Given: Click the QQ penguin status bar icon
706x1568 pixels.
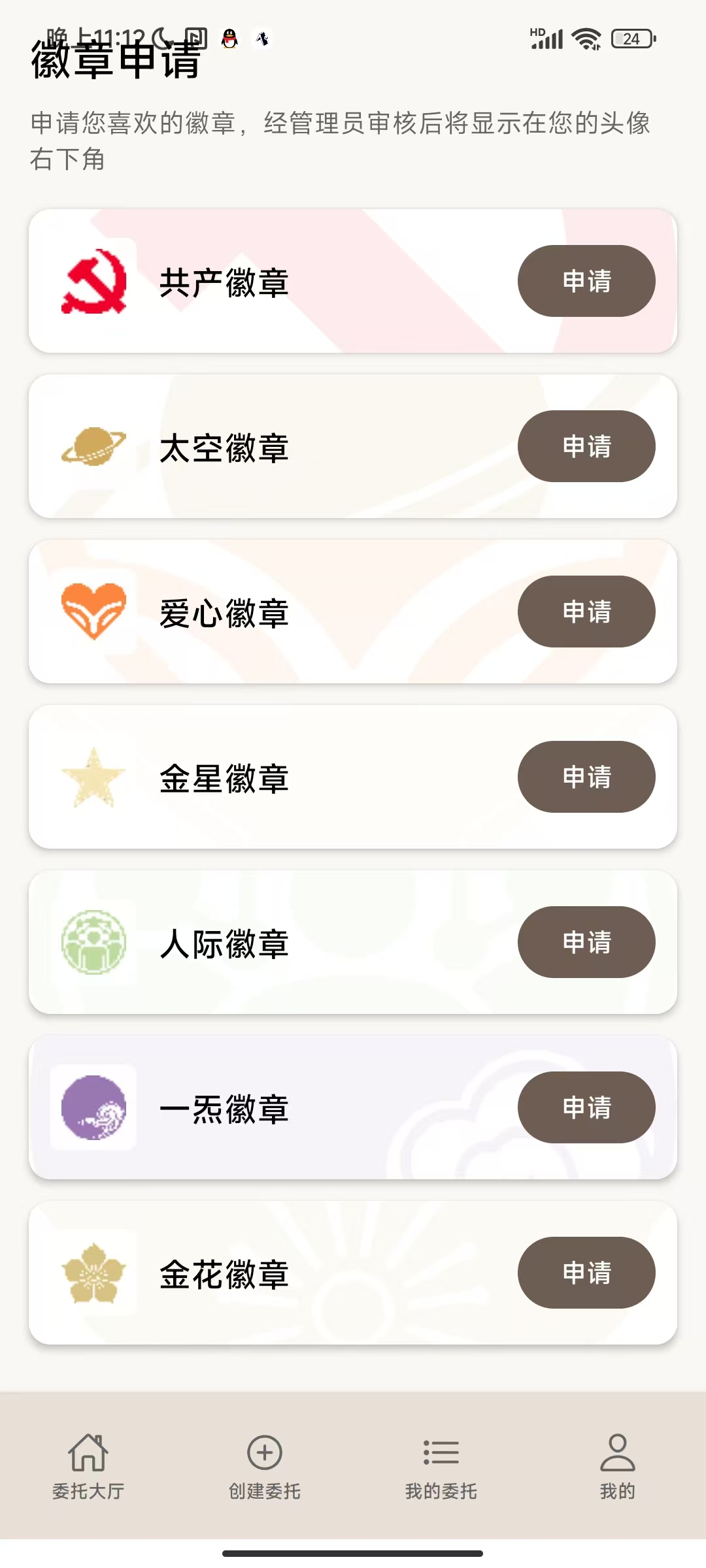Looking at the screenshot, I should tap(228, 39).
